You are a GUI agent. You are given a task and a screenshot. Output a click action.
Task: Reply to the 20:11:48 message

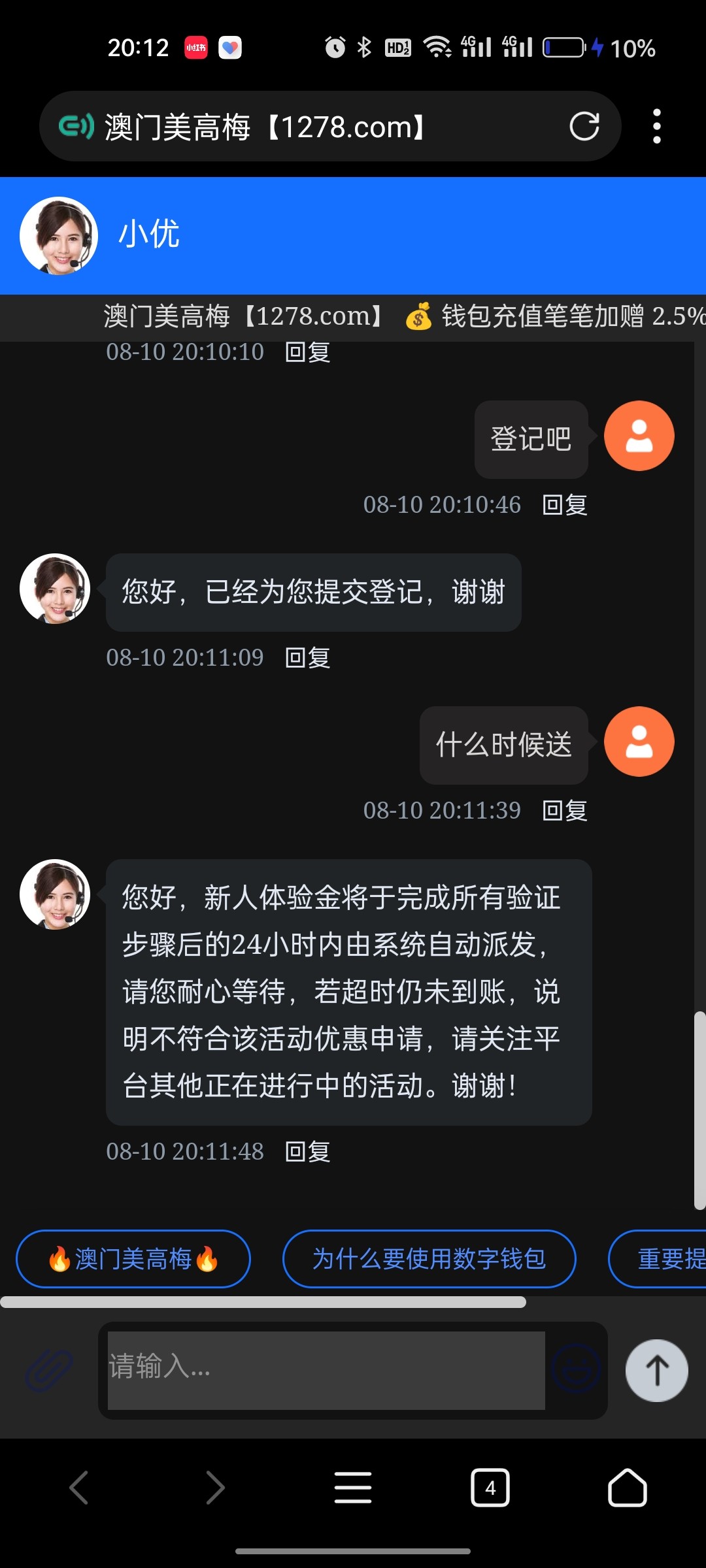click(x=308, y=1152)
